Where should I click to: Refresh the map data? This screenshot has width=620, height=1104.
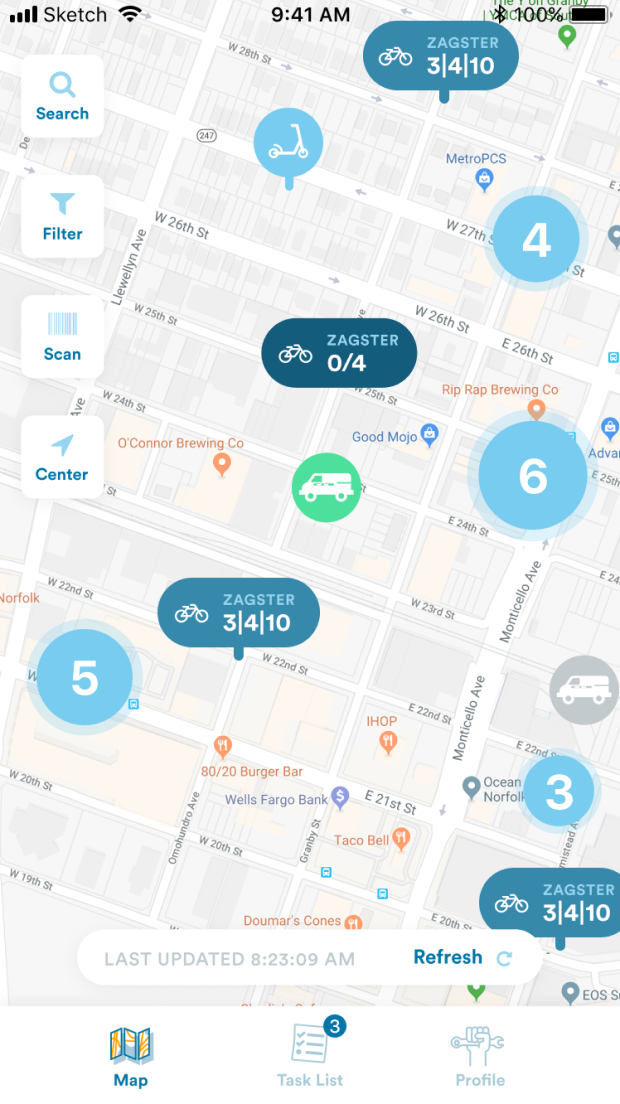pos(462,958)
